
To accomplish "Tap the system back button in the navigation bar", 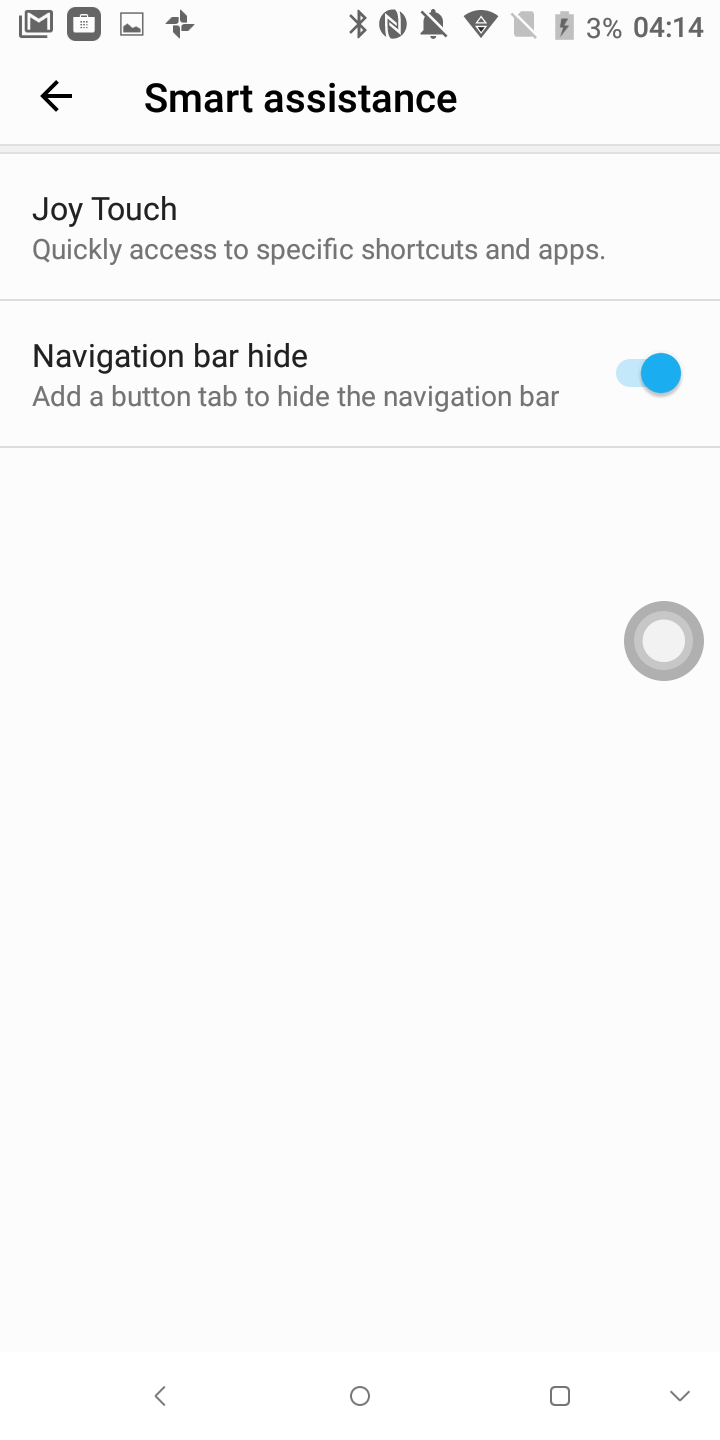I will pyautogui.click(x=160, y=1396).
